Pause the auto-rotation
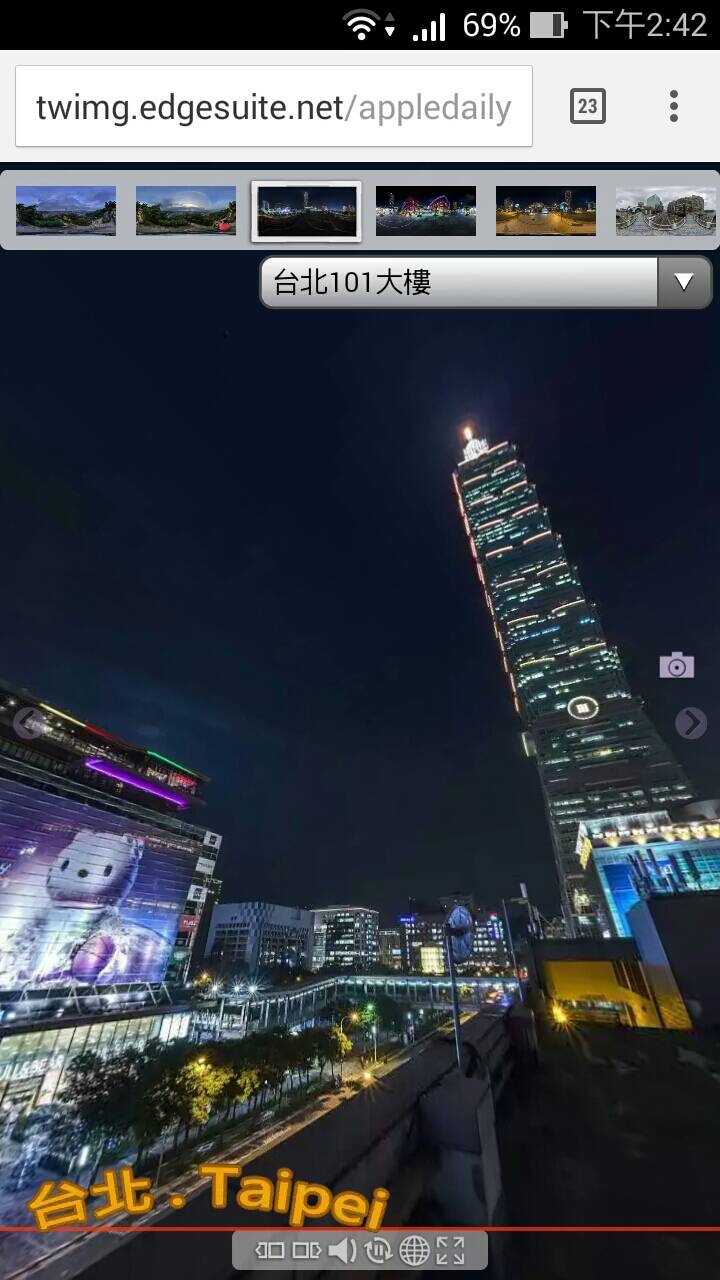720x1280 pixels. click(379, 1250)
